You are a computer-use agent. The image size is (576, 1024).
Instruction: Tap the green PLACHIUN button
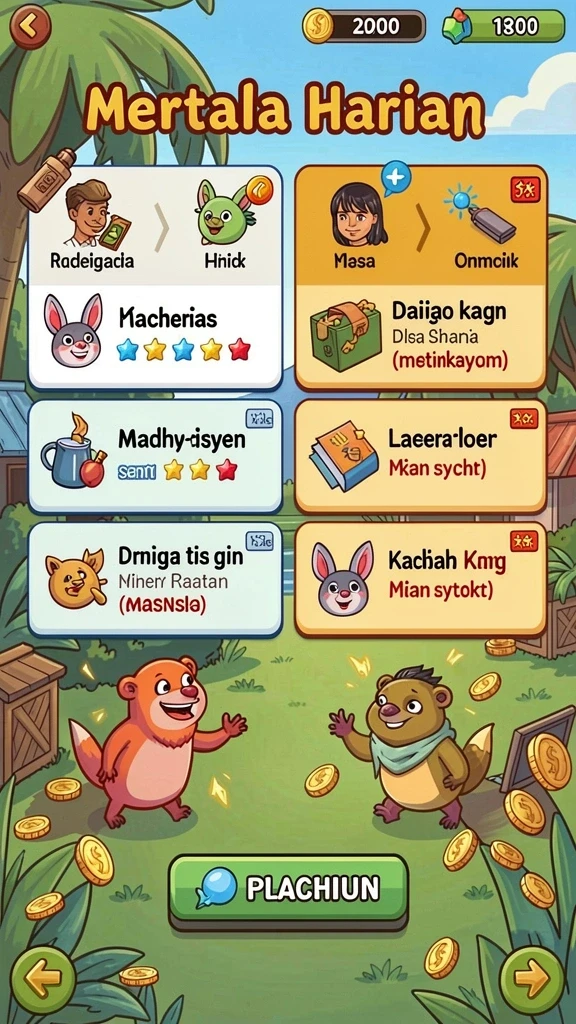(288, 889)
